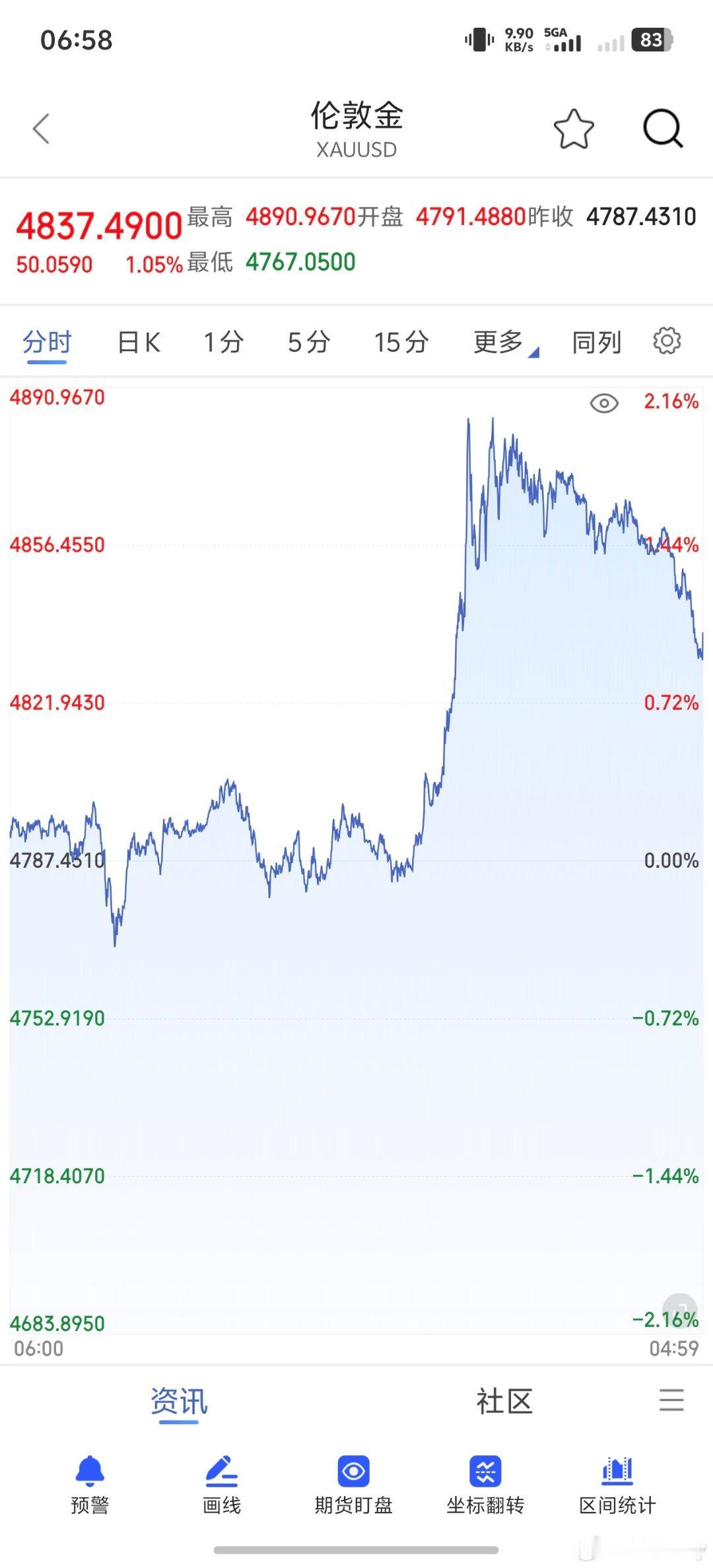
Task: Open price alerts via the 预警 bell icon
Action: pos(90,1476)
